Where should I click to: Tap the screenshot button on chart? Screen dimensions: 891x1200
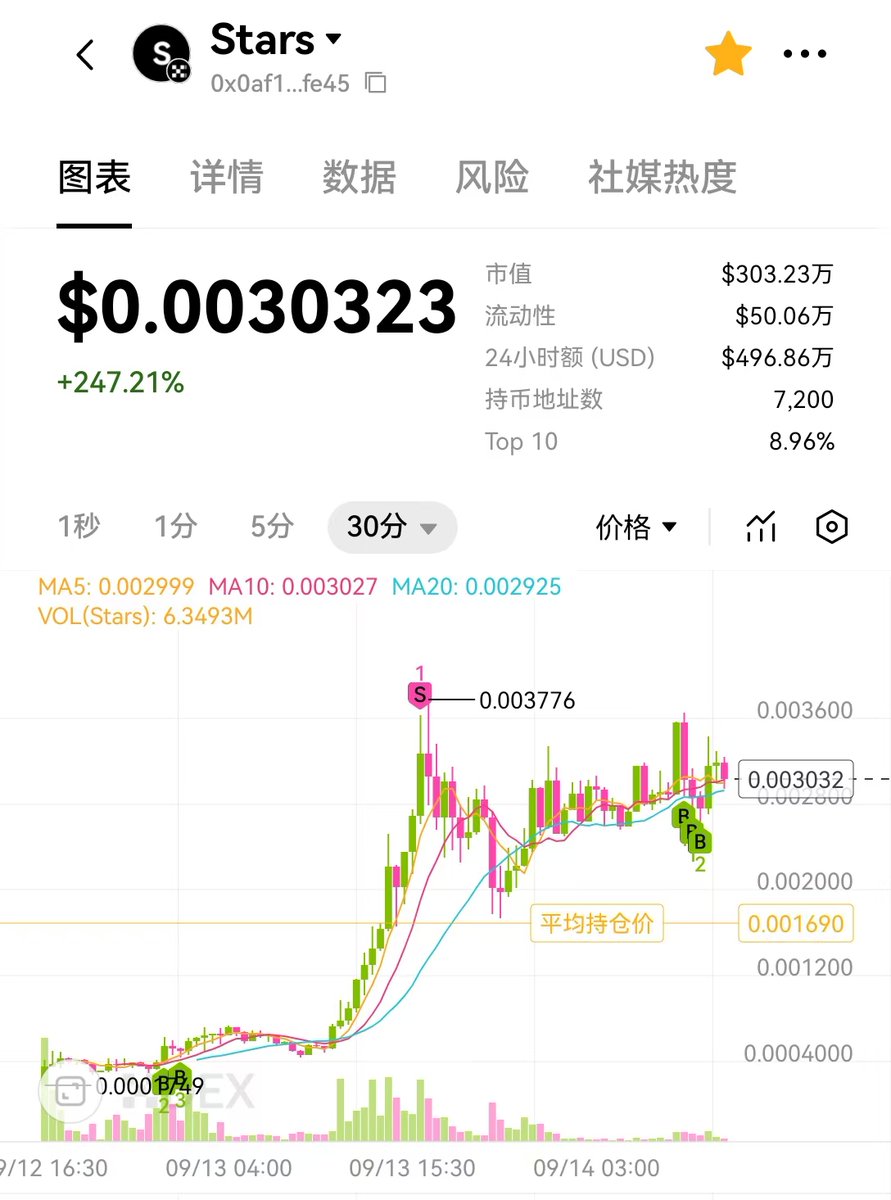click(70, 1090)
